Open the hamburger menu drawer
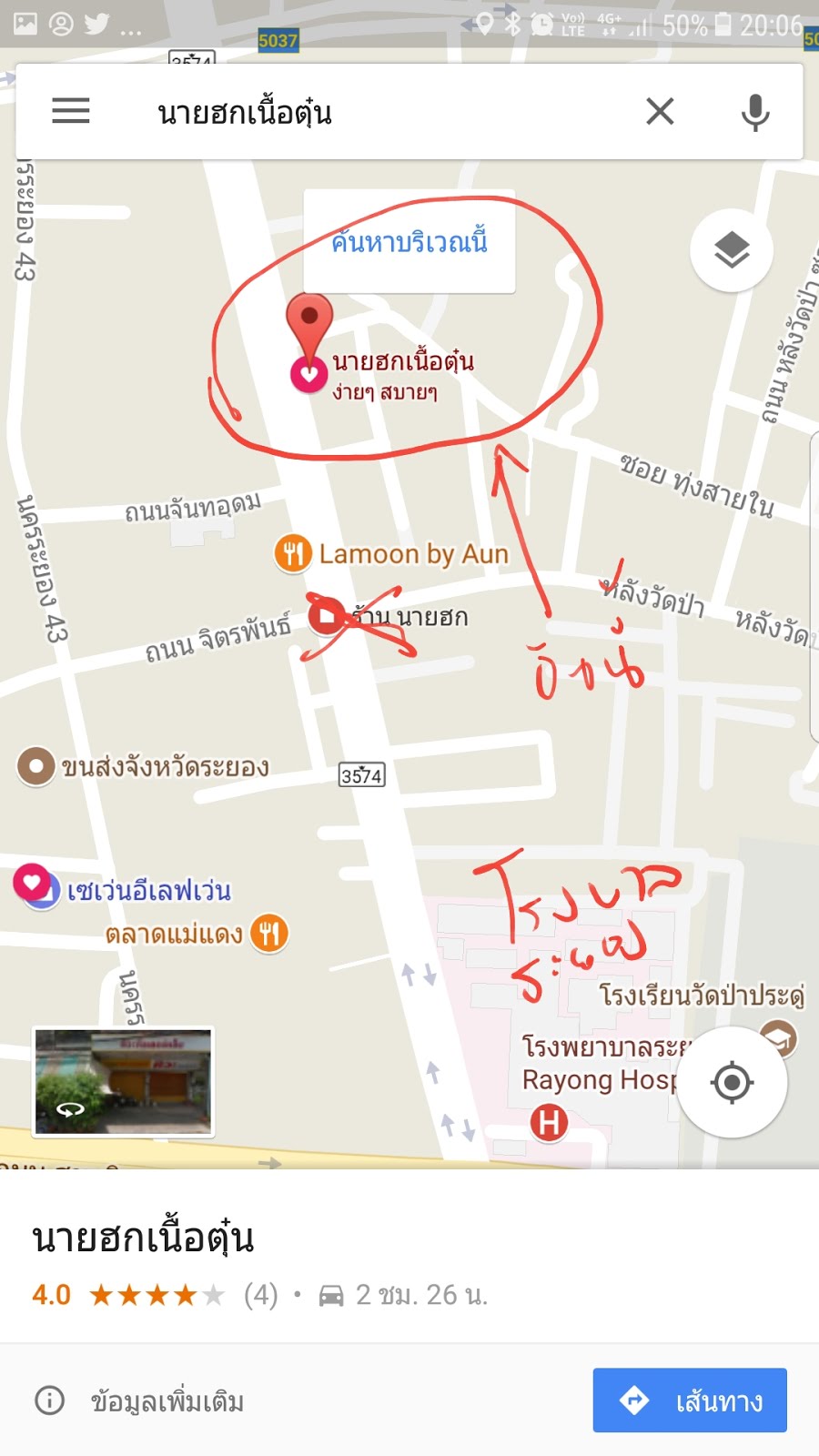This screenshot has height=1456, width=819. pyautogui.click(x=70, y=111)
